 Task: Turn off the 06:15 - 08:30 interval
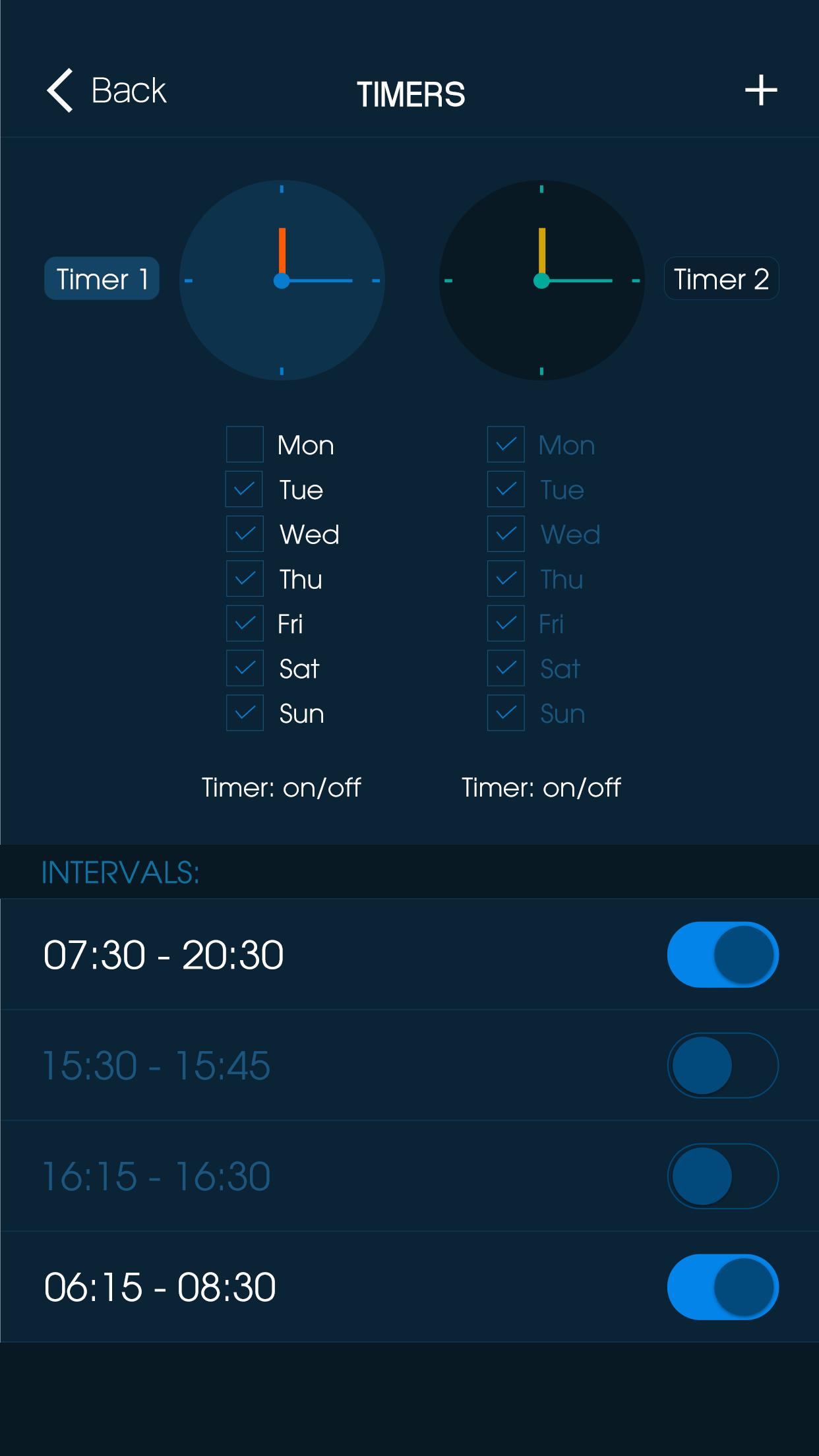pos(723,1287)
